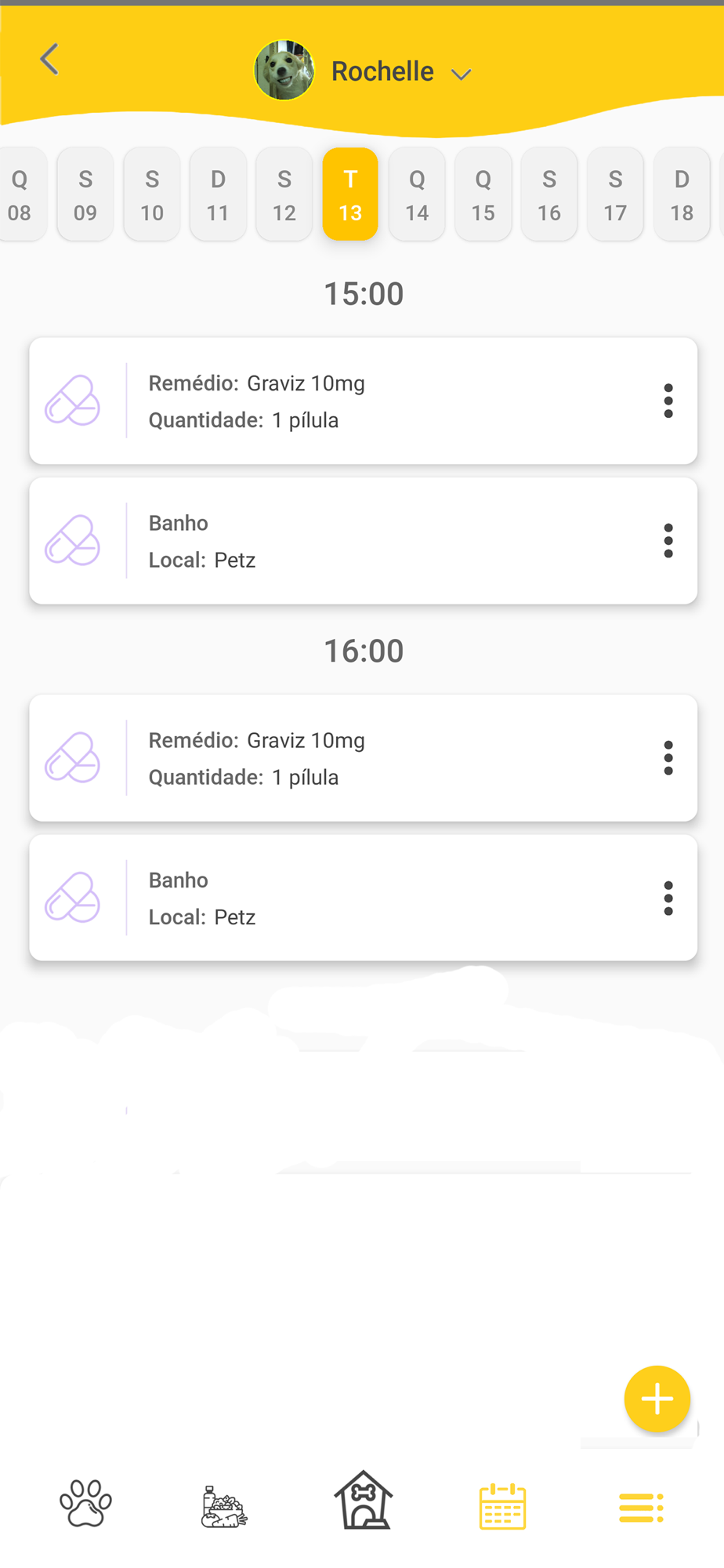
Task: Open options for 16:00 Banho card
Action: coord(668,898)
